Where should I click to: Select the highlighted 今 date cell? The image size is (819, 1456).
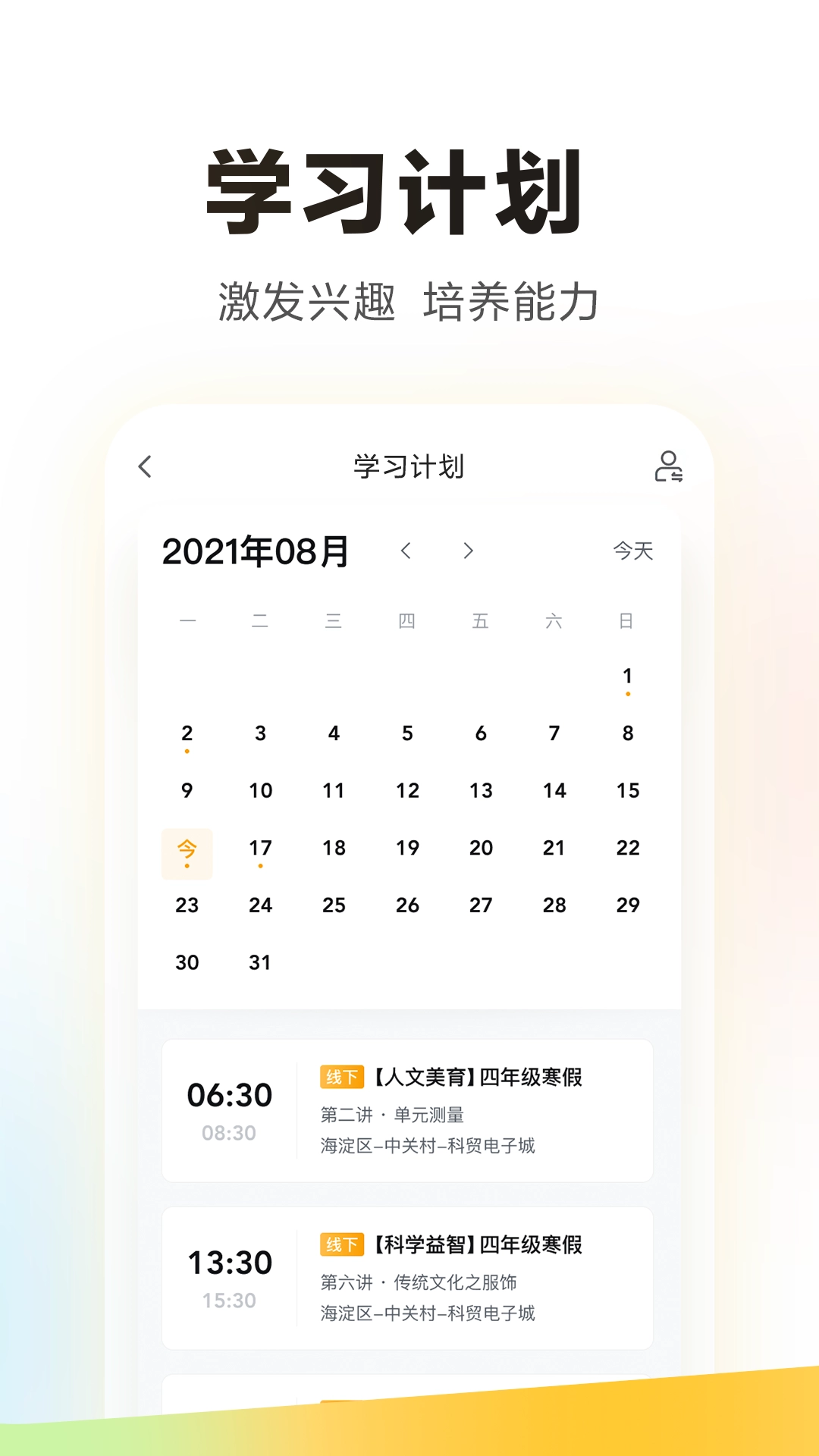pos(187,852)
